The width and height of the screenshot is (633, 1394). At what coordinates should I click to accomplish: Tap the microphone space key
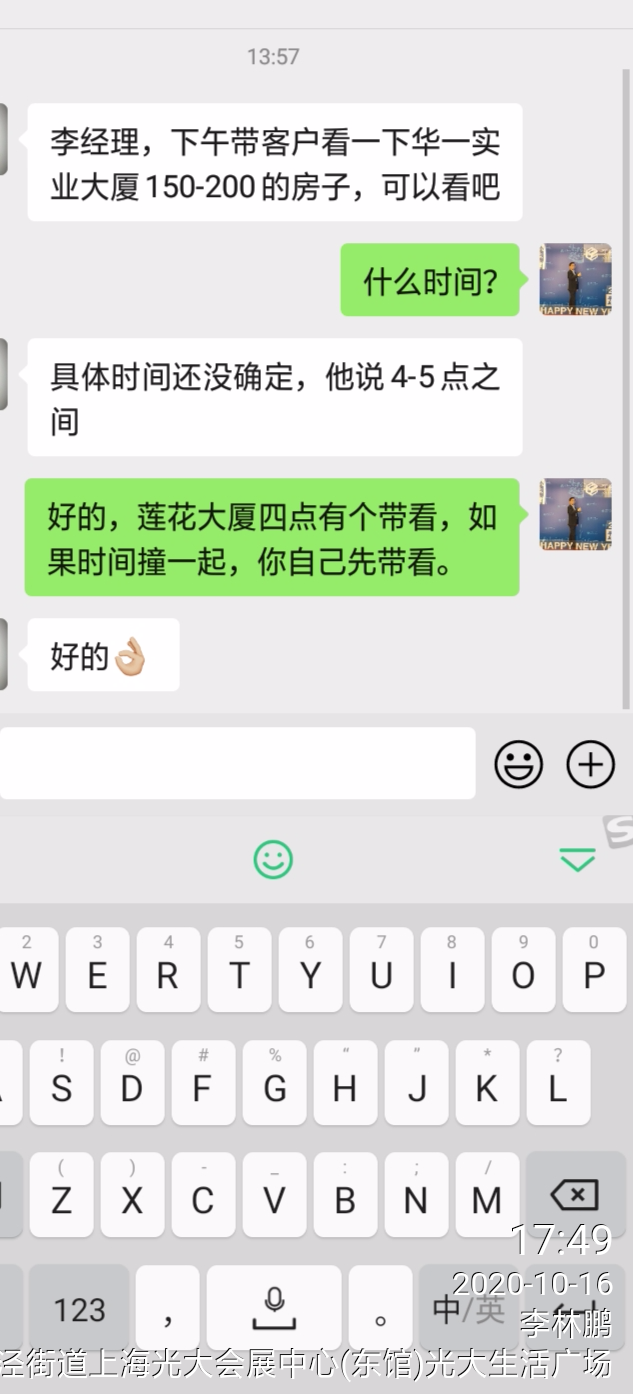coord(273,1308)
